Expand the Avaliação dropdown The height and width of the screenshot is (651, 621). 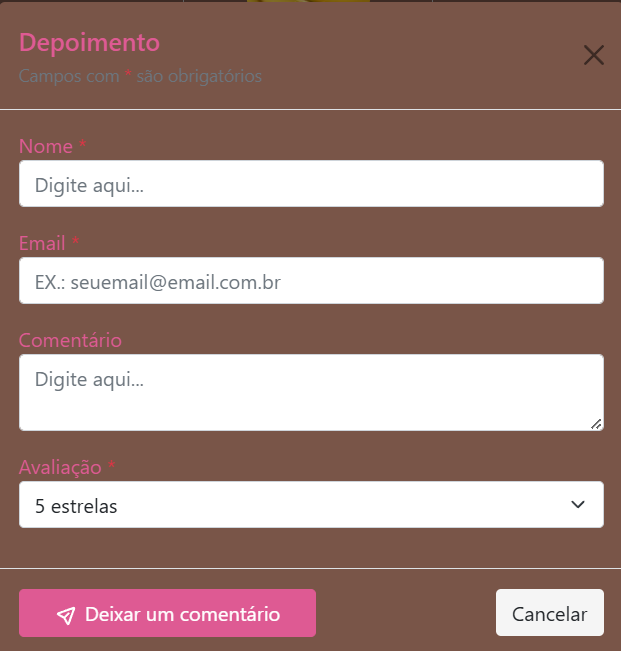pyautogui.click(x=311, y=505)
